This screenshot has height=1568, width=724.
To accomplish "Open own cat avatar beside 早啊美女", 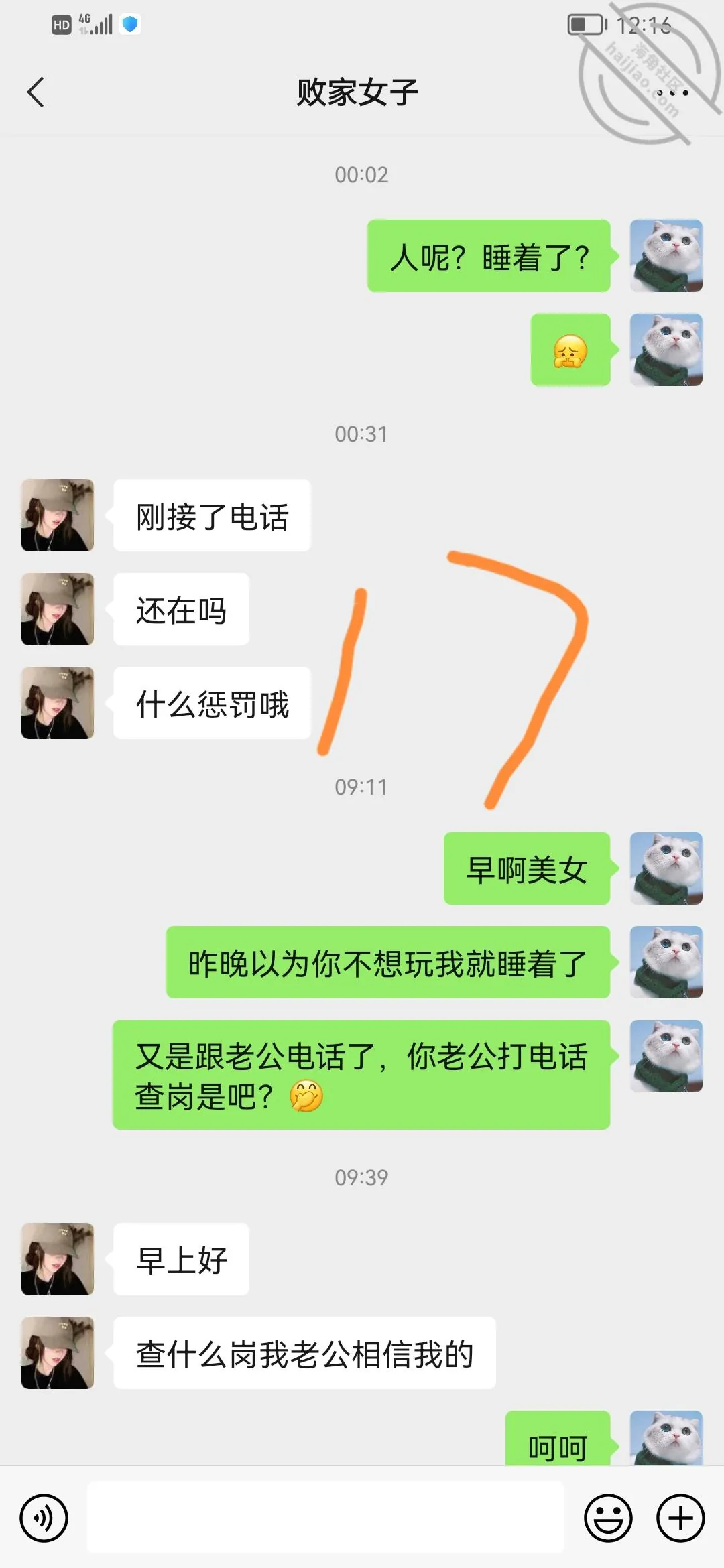I will point(666,868).
